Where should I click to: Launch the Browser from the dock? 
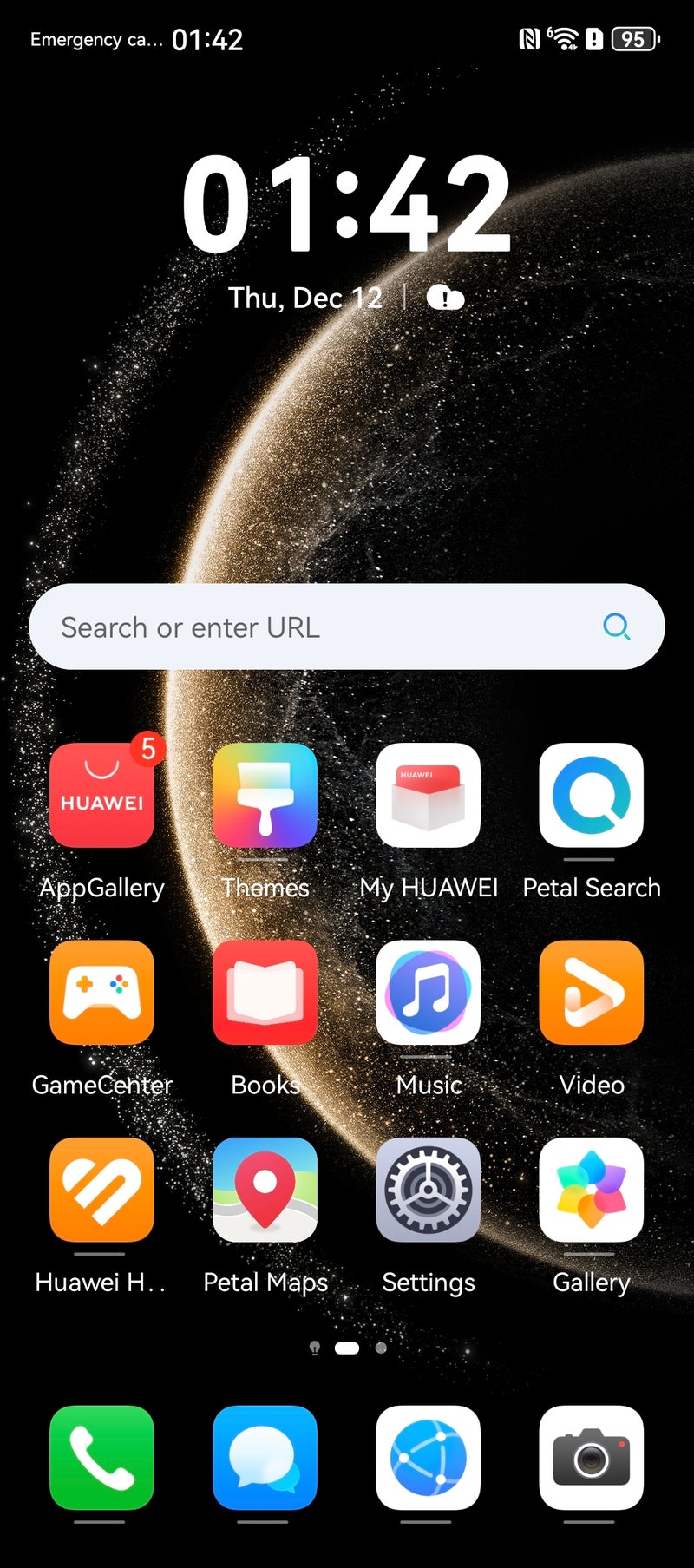428,1458
